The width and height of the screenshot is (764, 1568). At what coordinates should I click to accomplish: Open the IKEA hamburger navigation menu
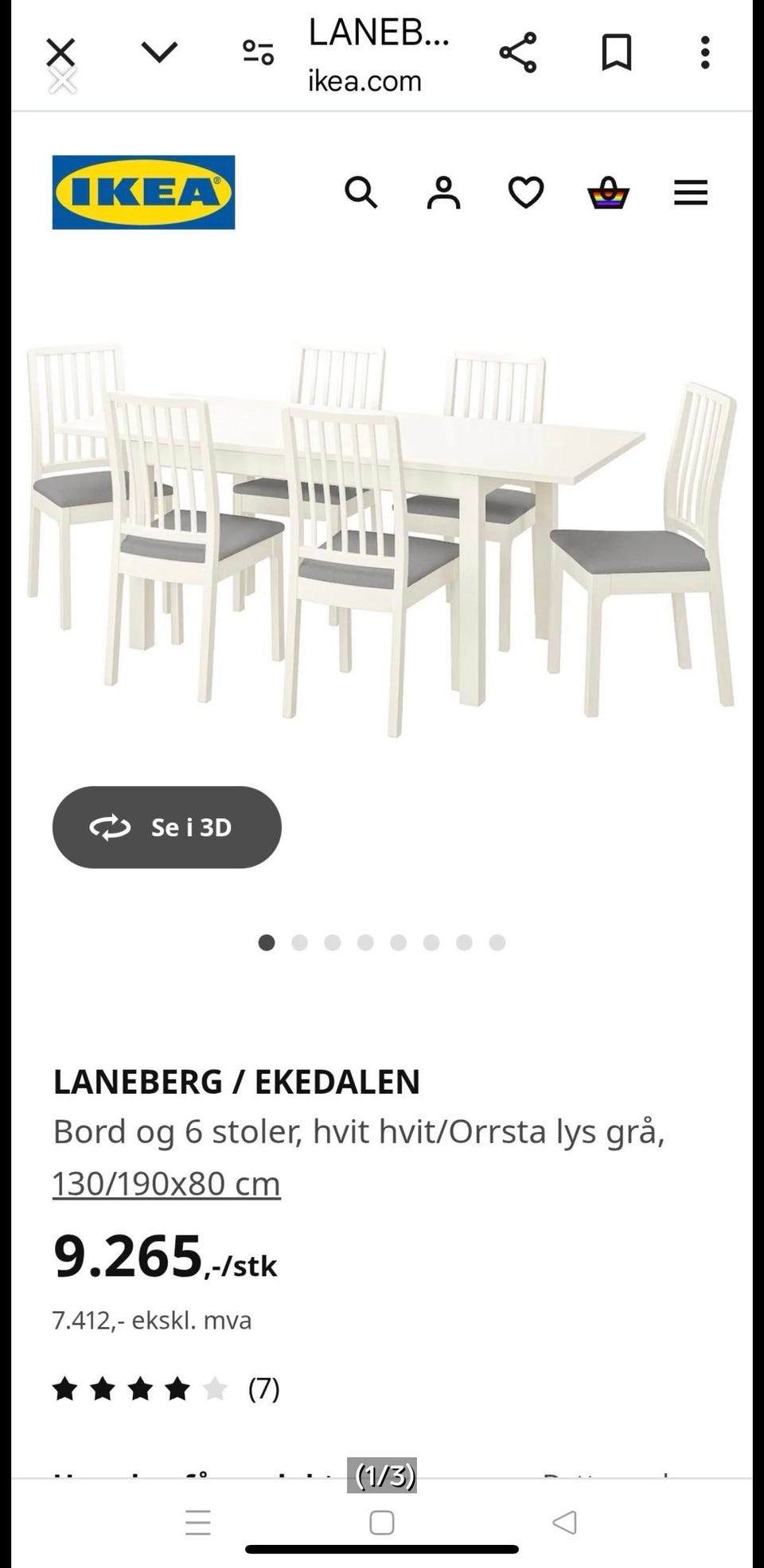(x=691, y=193)
